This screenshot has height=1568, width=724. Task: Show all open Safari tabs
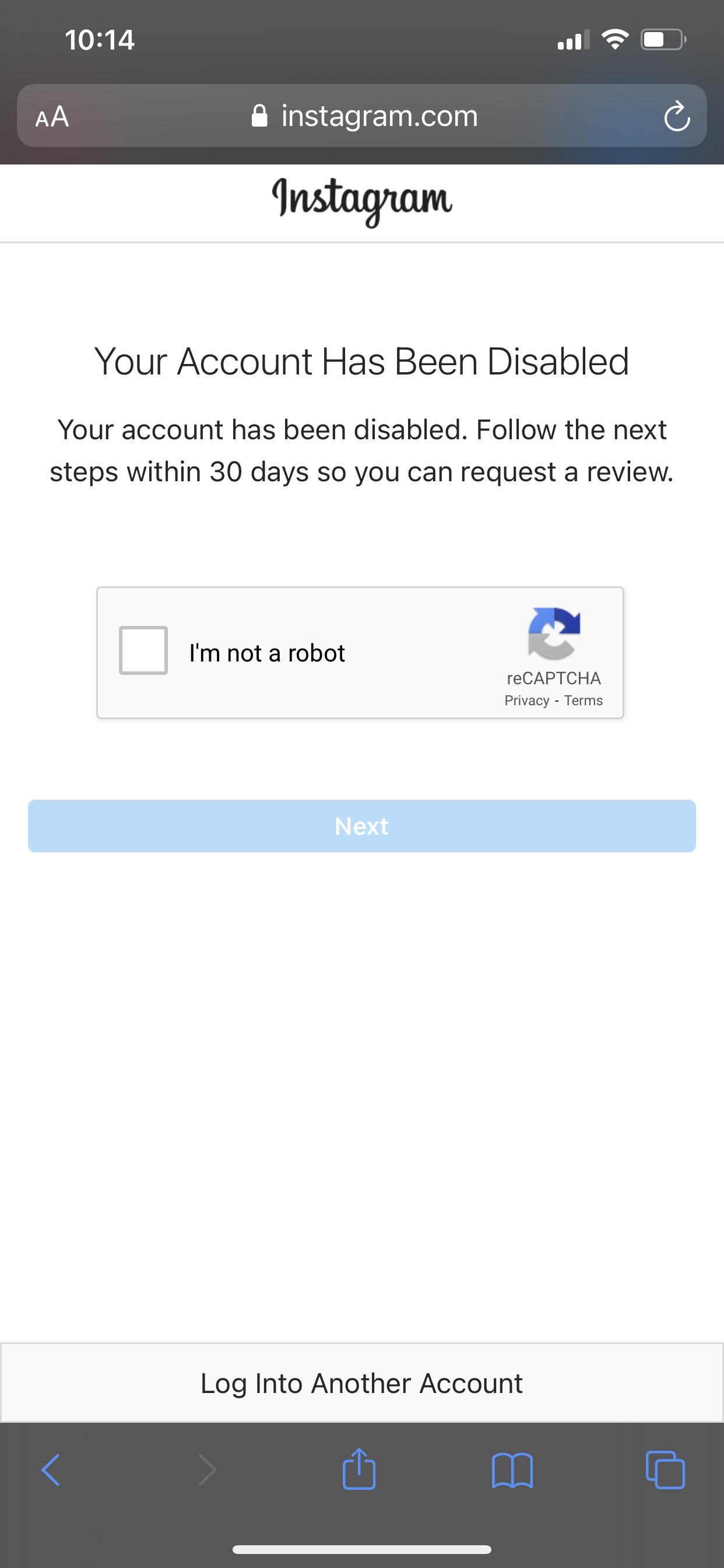[665, 1469]
